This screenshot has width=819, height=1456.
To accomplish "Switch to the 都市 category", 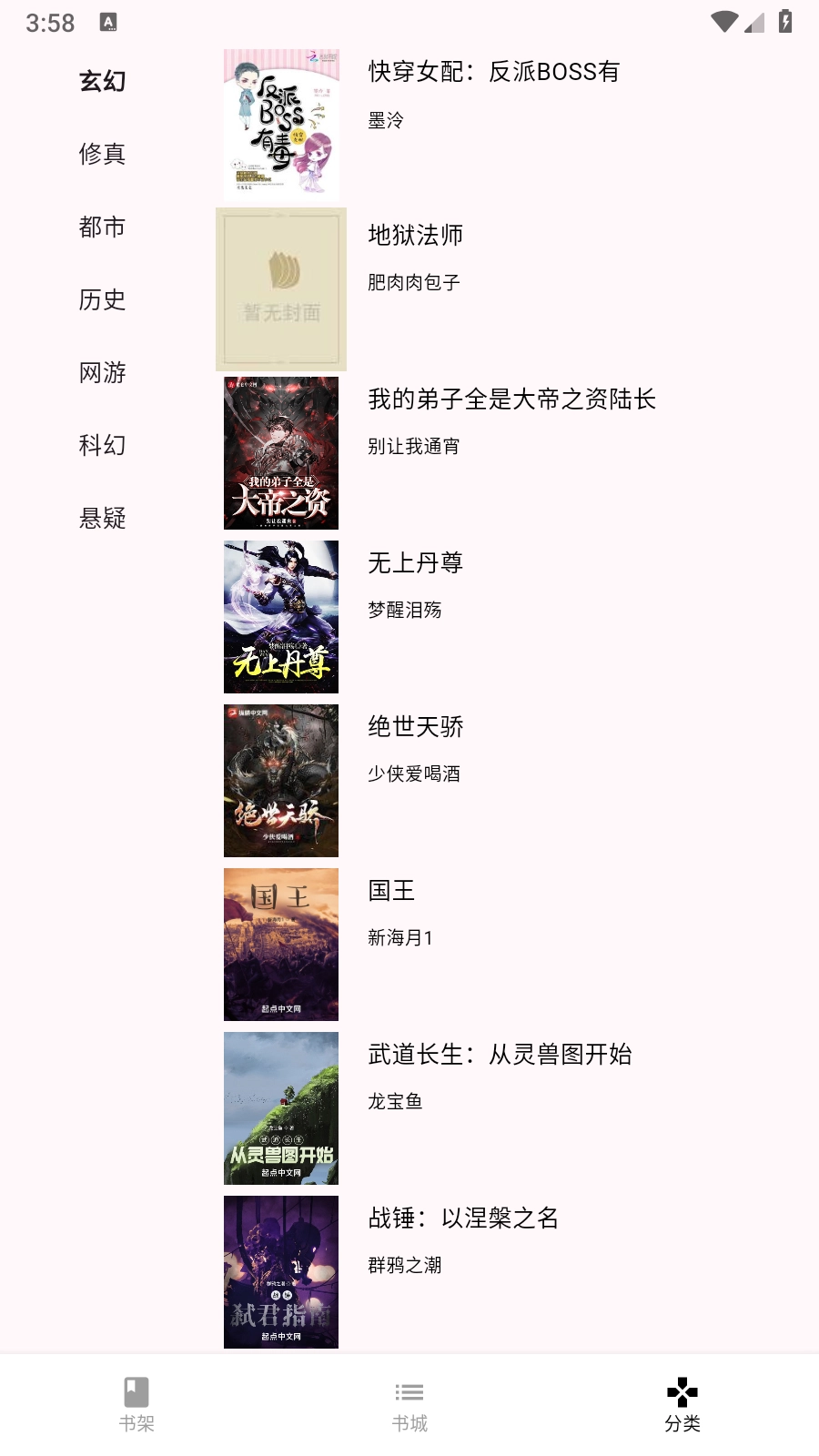I will 102,227.
